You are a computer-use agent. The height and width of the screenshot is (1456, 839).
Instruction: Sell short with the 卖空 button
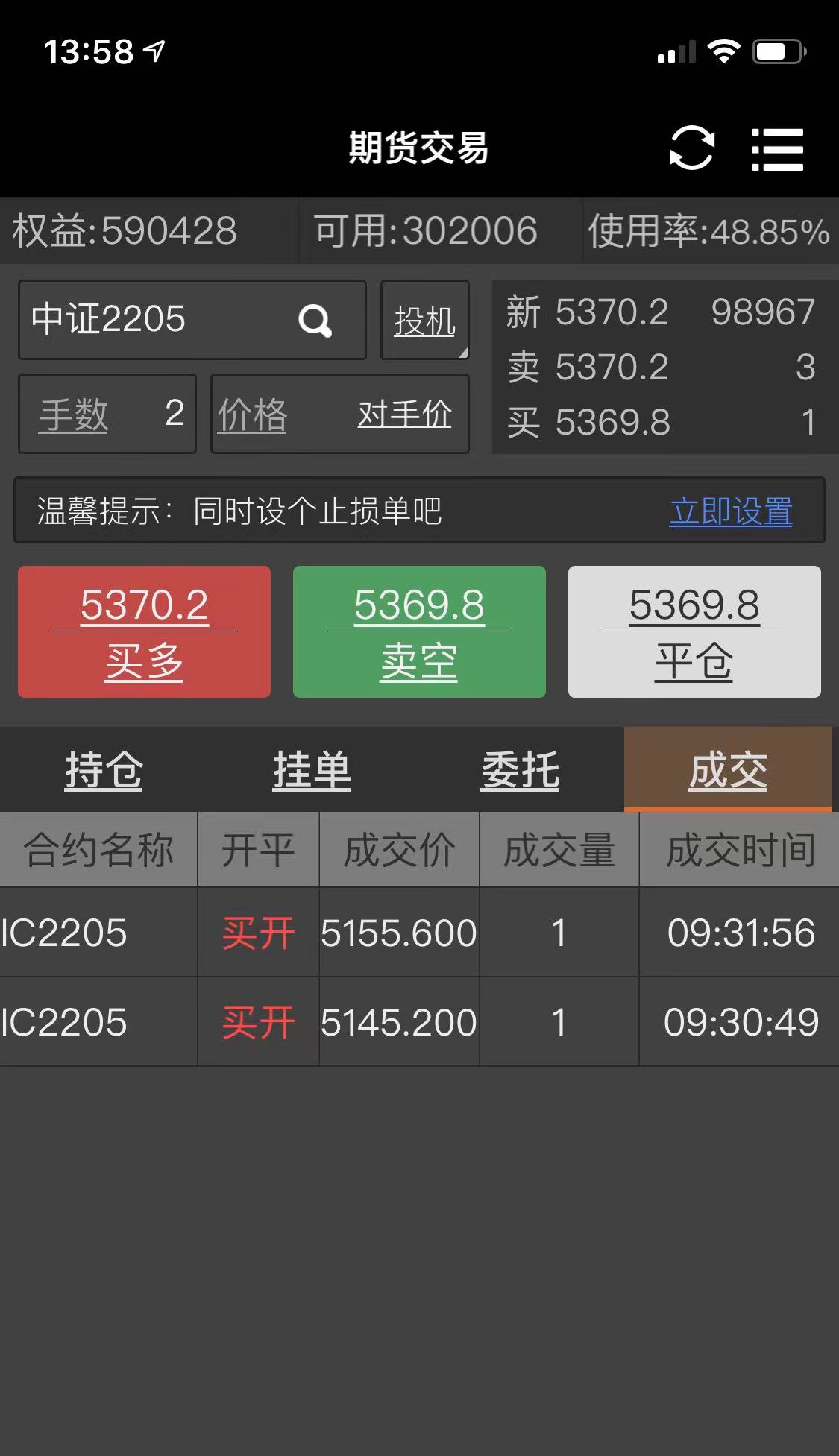tap(419, 631)
